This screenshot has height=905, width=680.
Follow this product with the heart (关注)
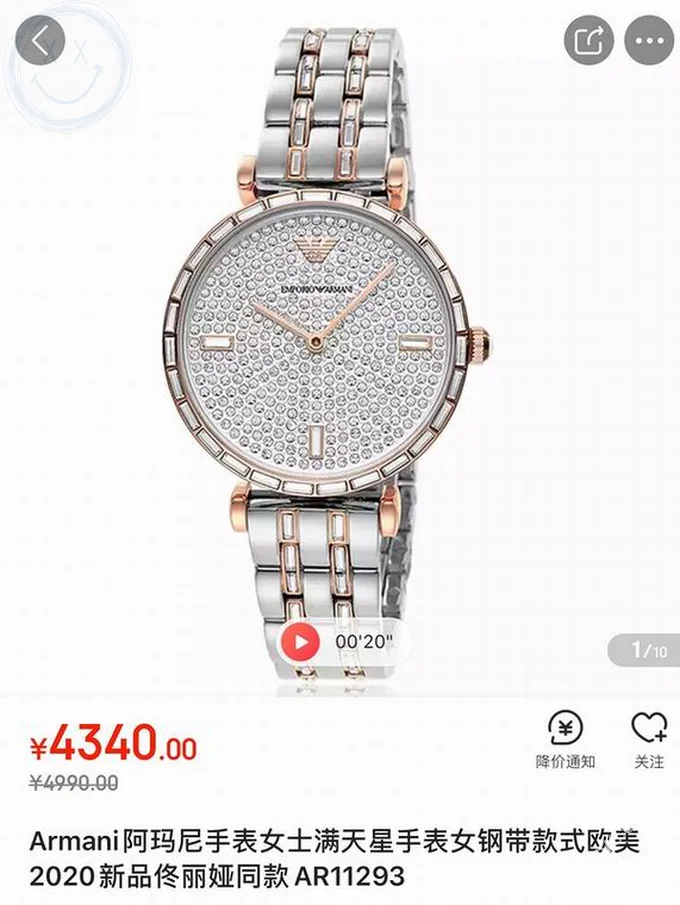tap(648, 740)
